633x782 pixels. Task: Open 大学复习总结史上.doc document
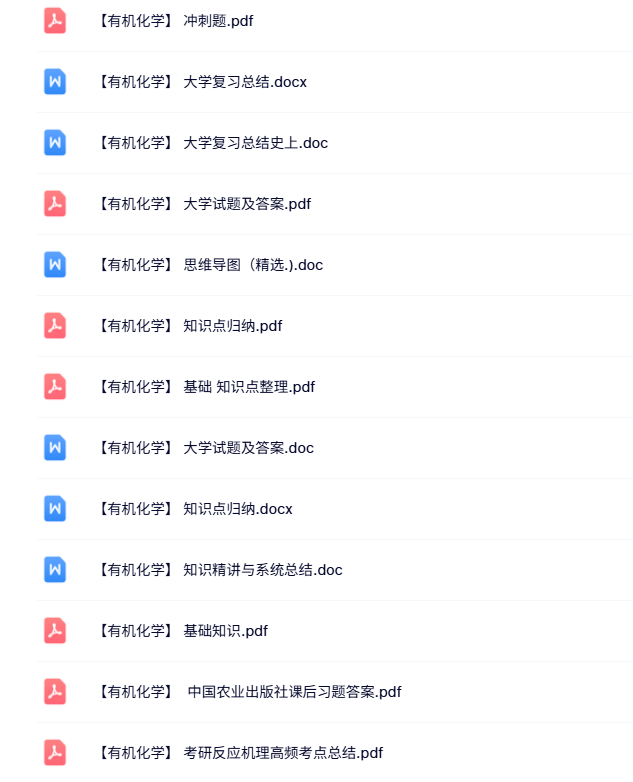point(212,143)
